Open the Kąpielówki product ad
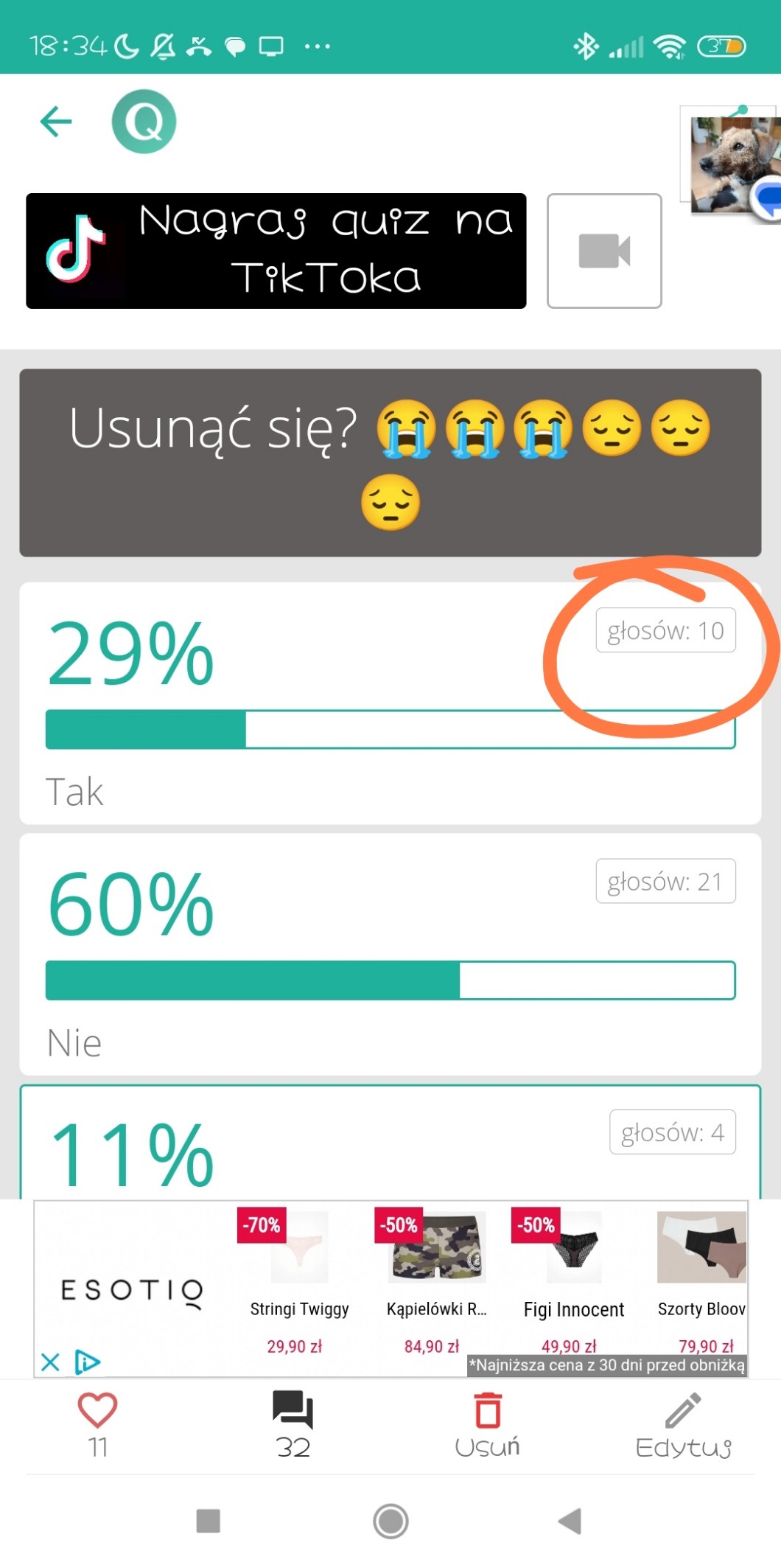This screenshot has width=781, height=1568. (x=436, y=1283)
